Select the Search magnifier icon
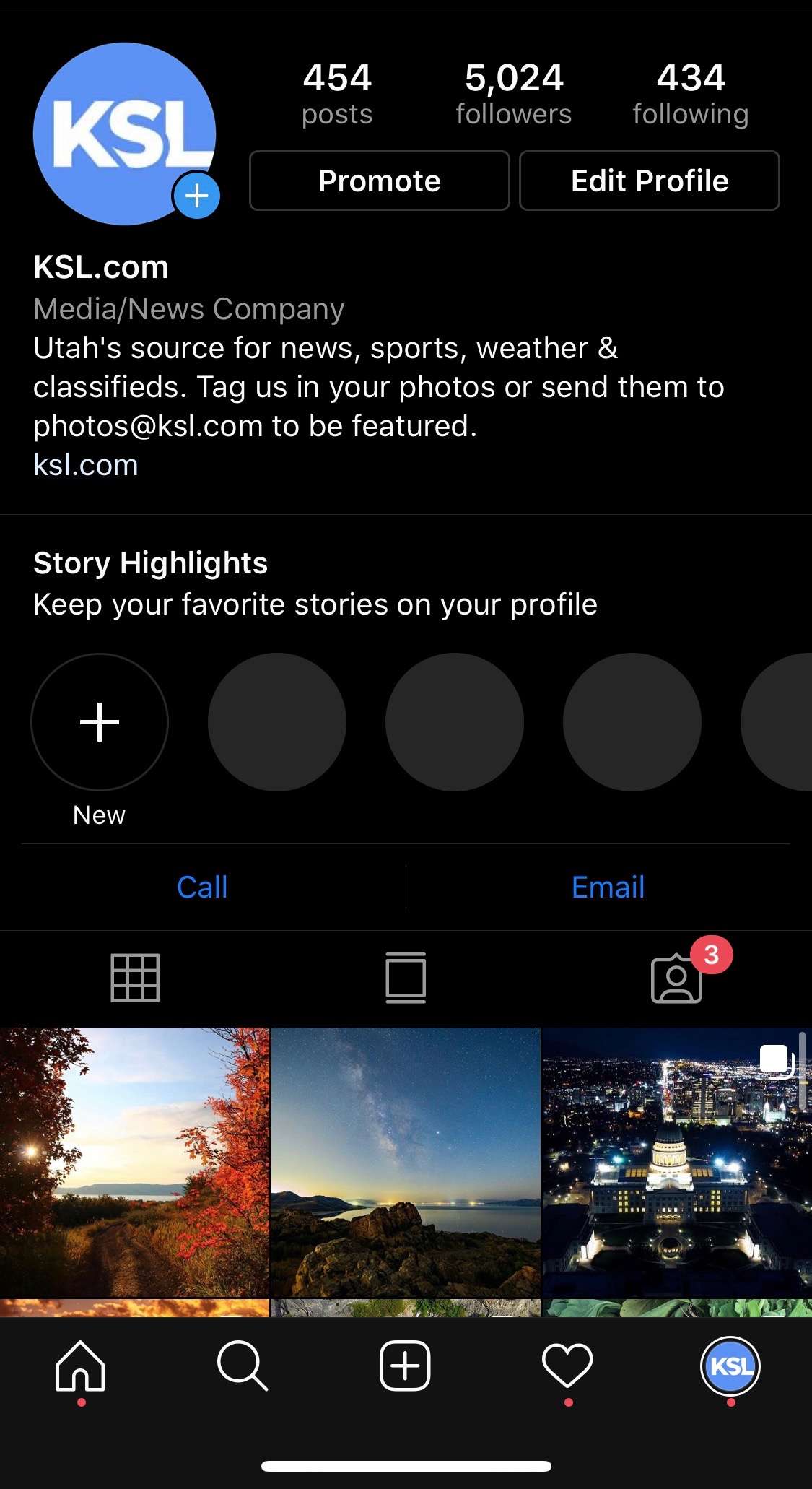The image size is (812, 1489). [243, 1365]
